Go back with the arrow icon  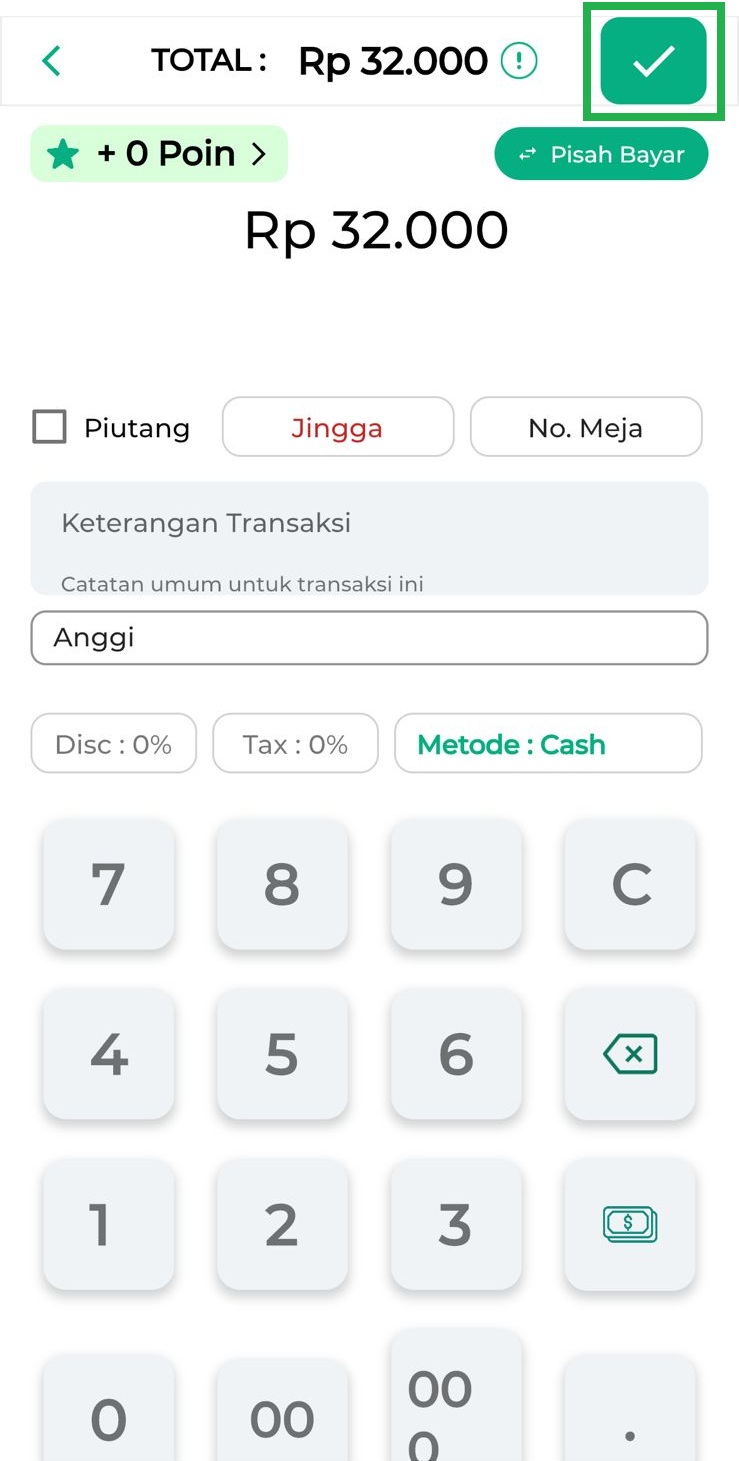click(51, 61)
